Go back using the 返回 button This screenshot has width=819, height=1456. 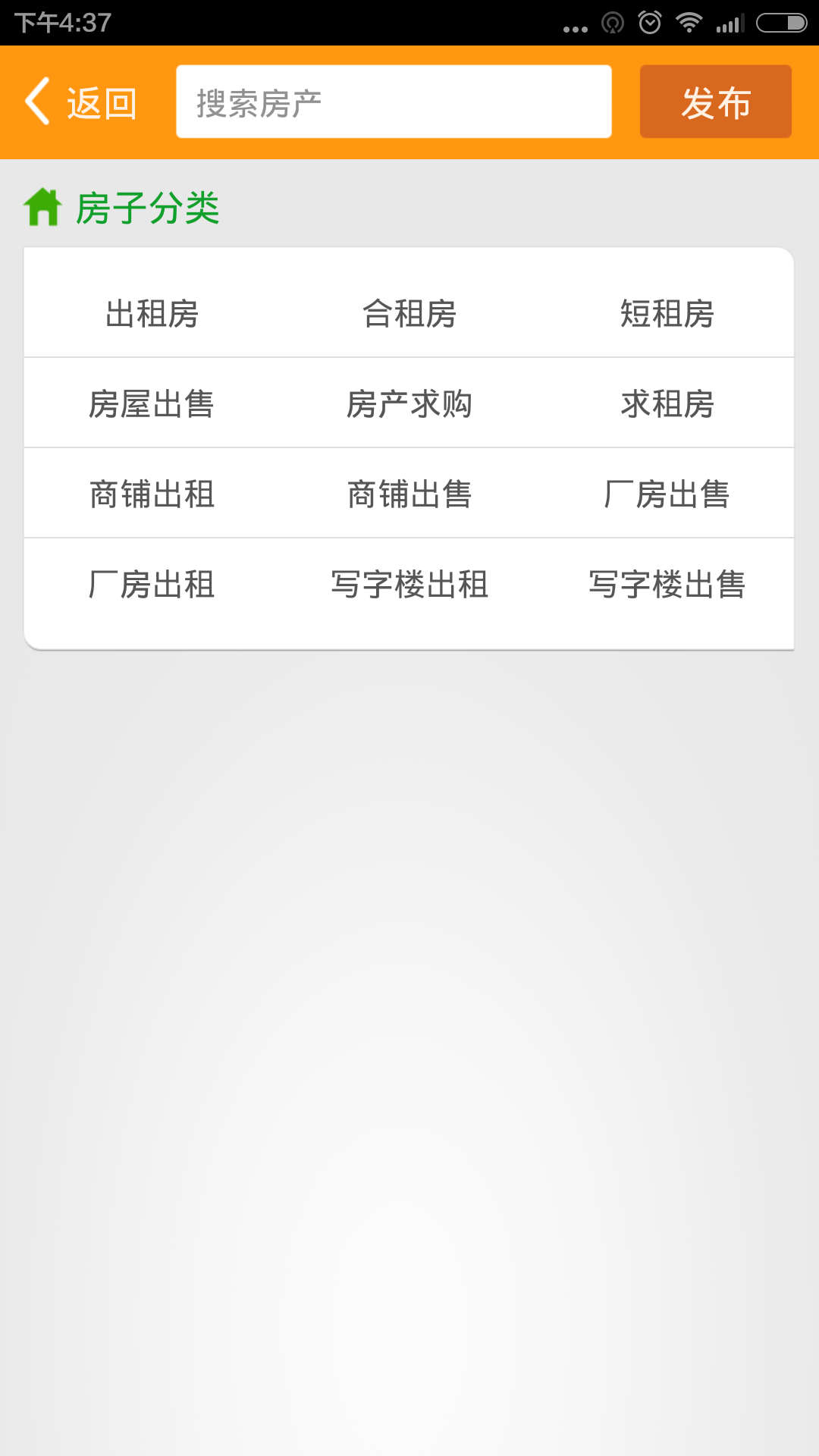click(x=81, y=102)
